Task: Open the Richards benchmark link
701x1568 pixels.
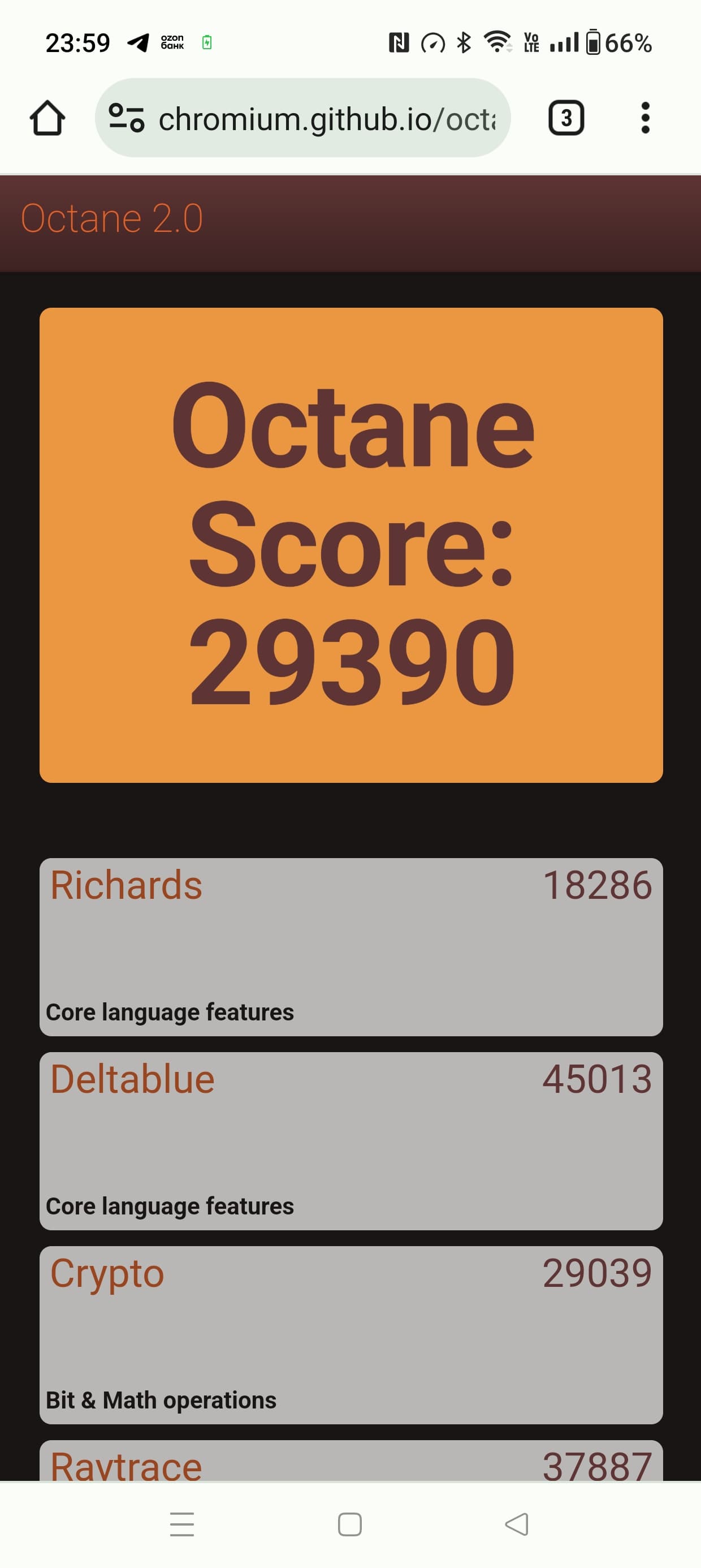Action: pyautogui.click(x=127, y=885)
